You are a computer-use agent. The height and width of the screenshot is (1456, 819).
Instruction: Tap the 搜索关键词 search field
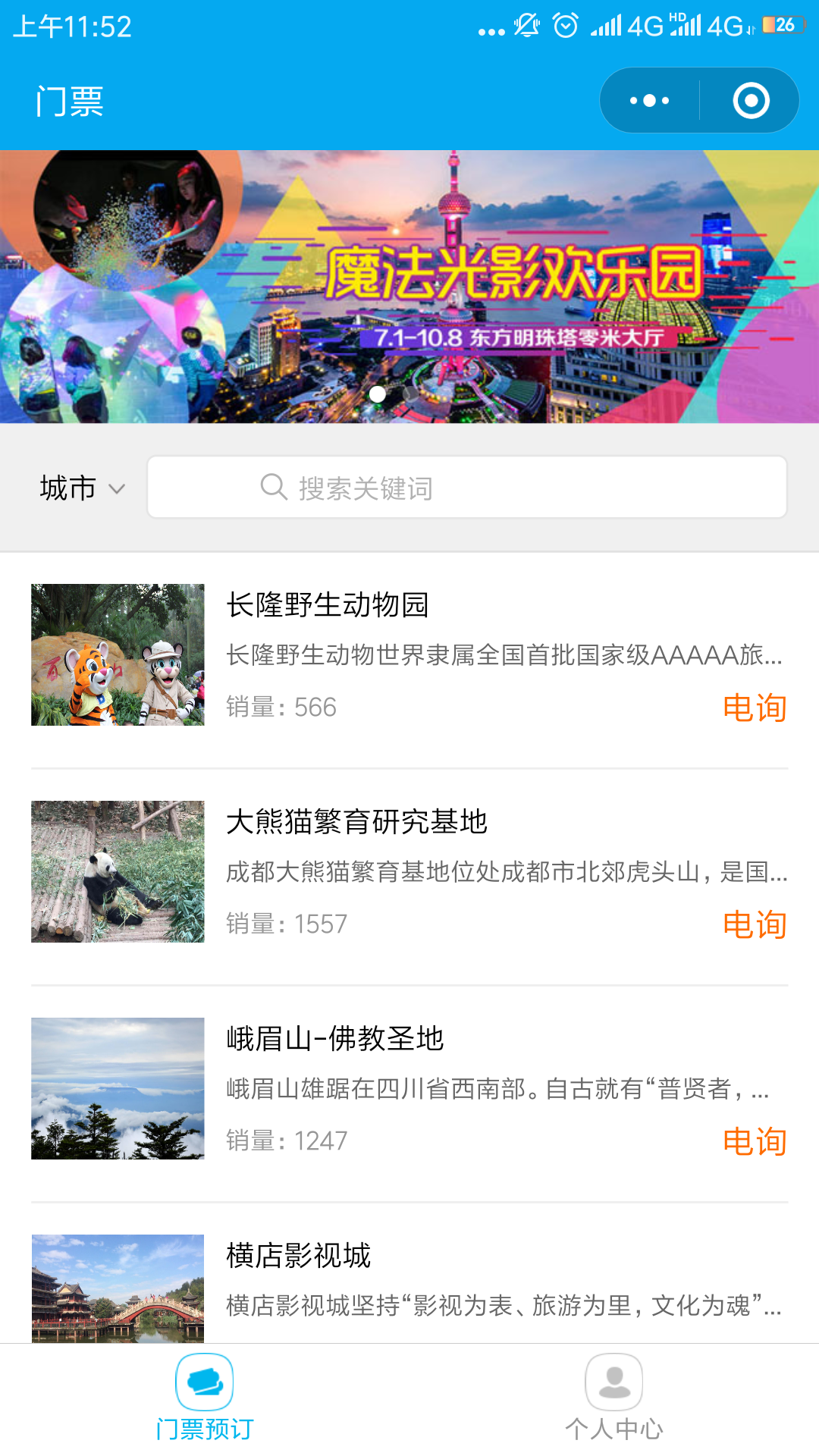coord(466,488)
